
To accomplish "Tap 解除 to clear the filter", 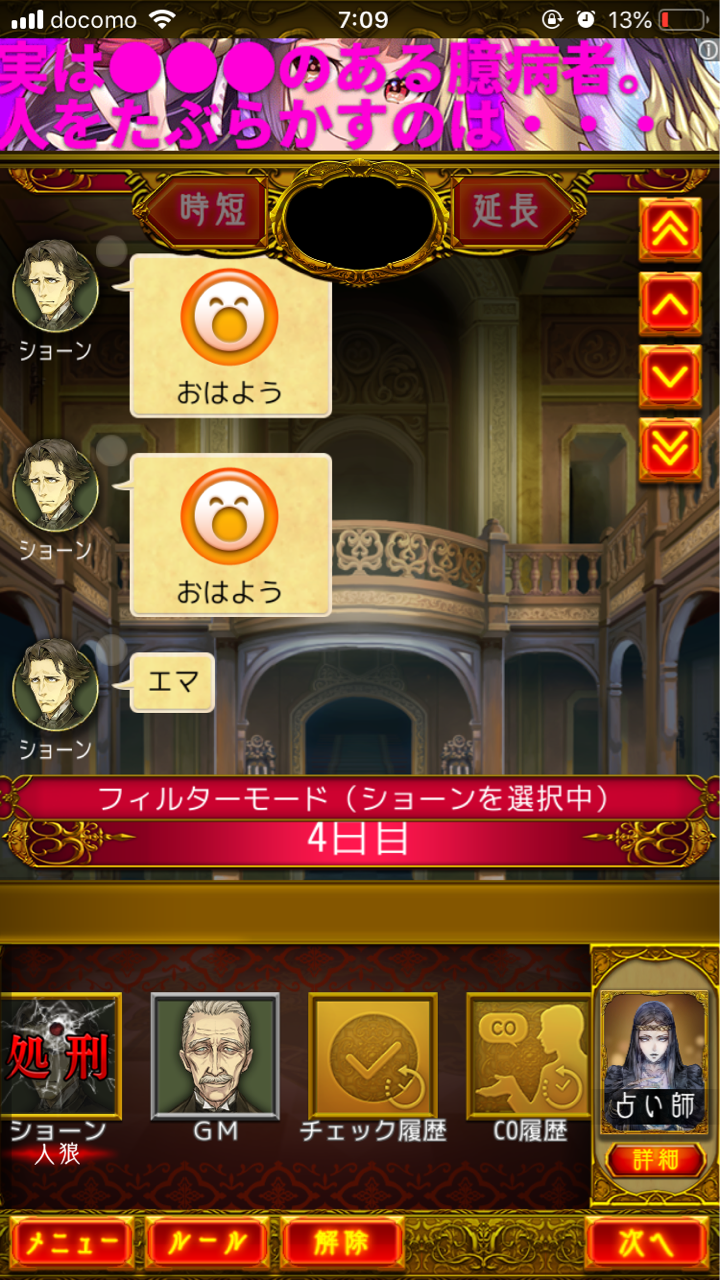I will click(x=342, y=1243).
